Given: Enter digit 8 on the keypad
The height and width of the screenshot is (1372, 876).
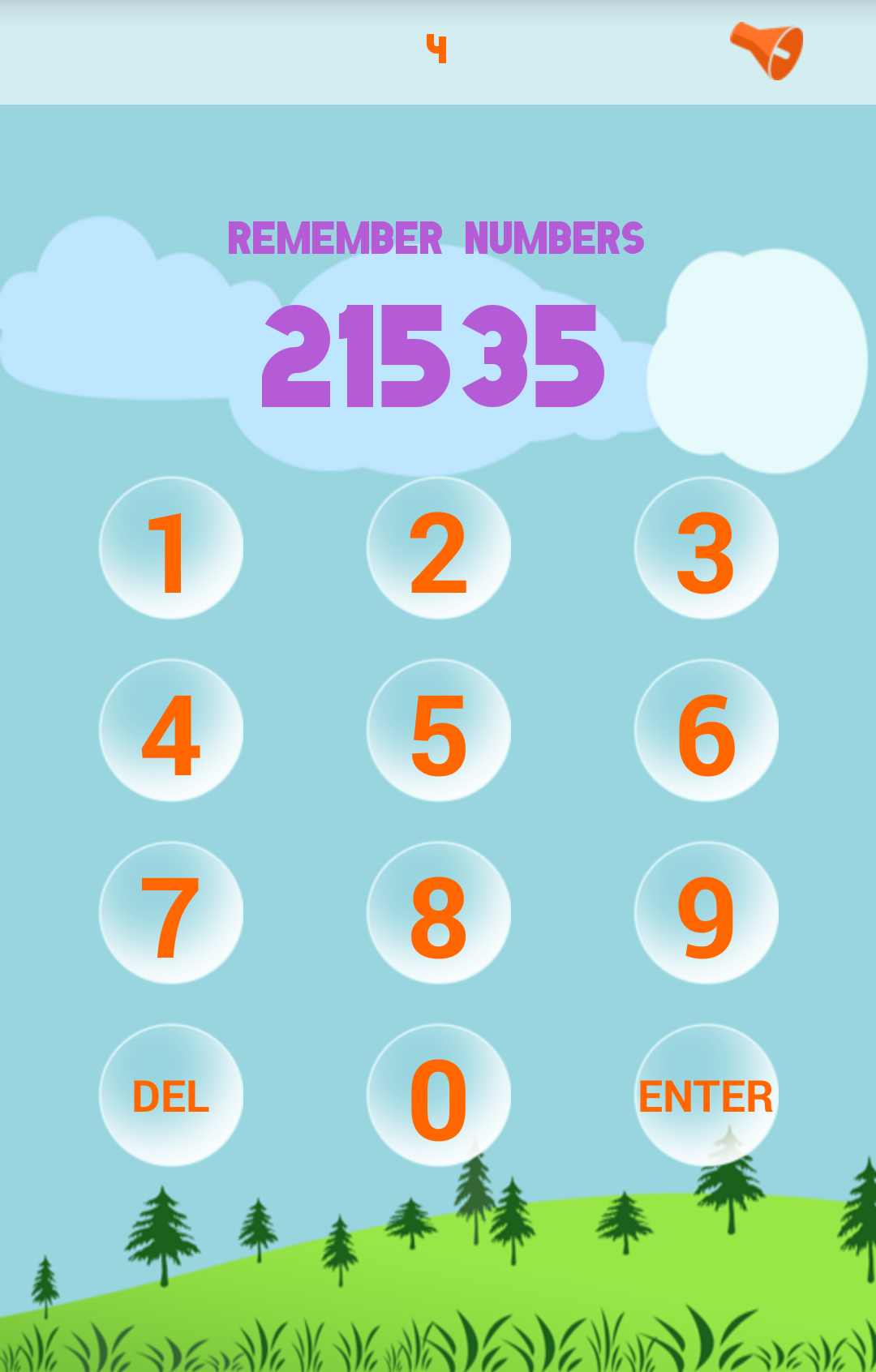Looking at the screenshot, I should click(439, 914).
